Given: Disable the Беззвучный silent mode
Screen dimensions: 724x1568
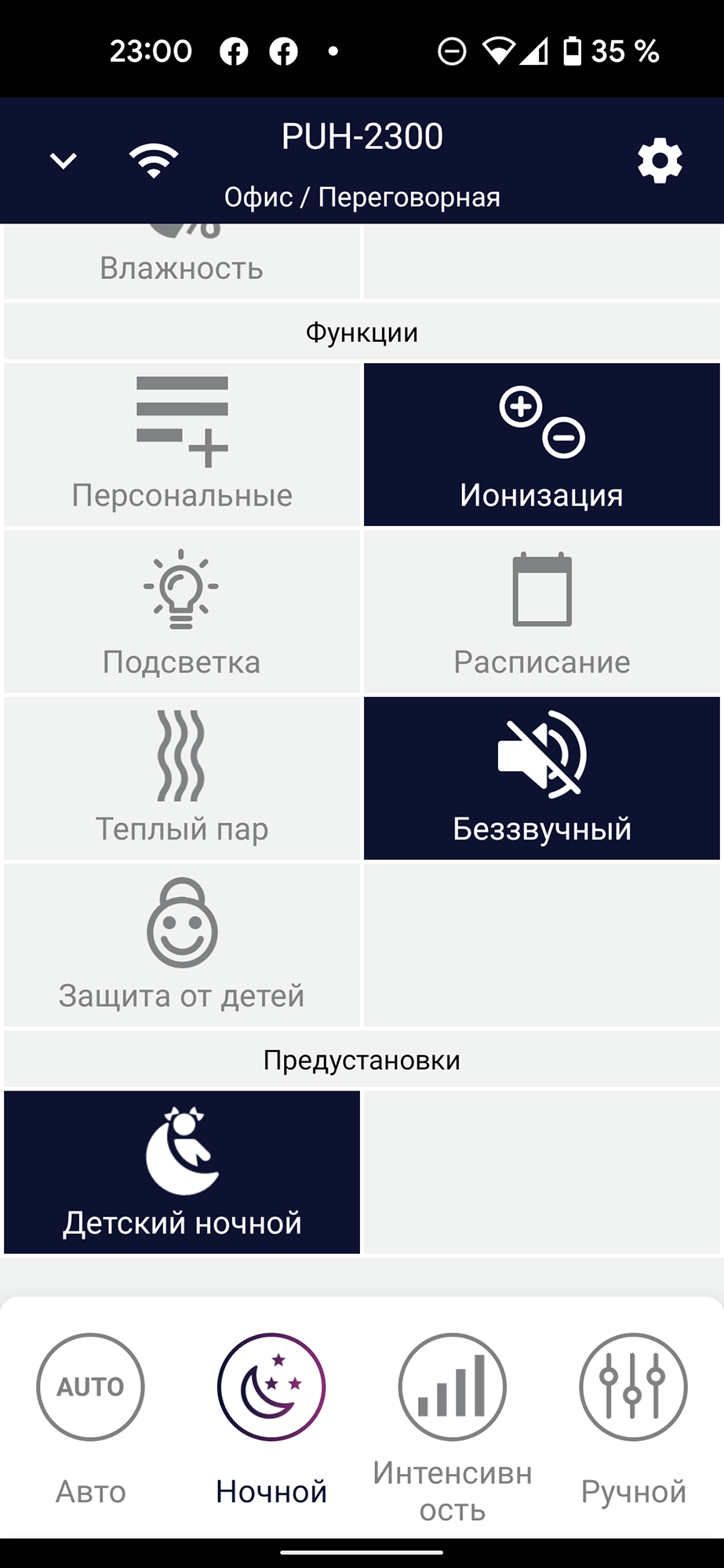Looking at the screenshot, I should coord(541,779).
